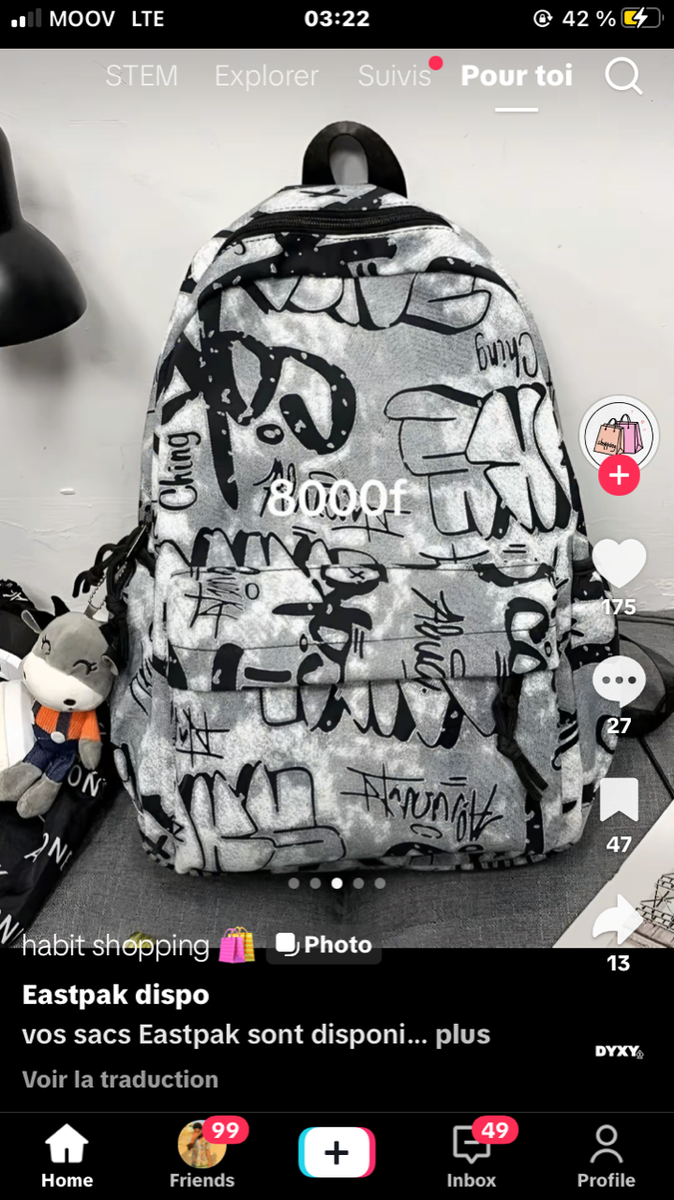Switch to the STEM tab
This screenshot has width=674, height=1200.
pyautogui.click(x=142, y=76)
